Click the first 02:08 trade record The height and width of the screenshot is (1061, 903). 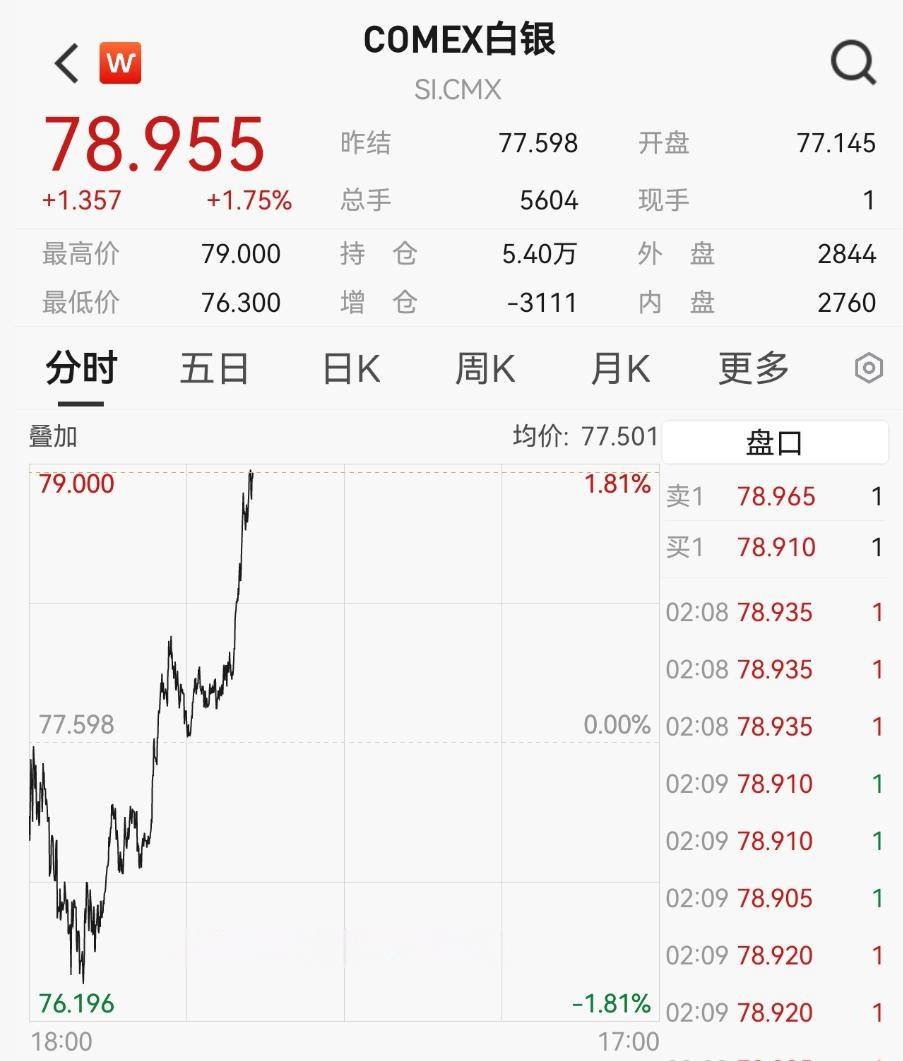point(744,613)
